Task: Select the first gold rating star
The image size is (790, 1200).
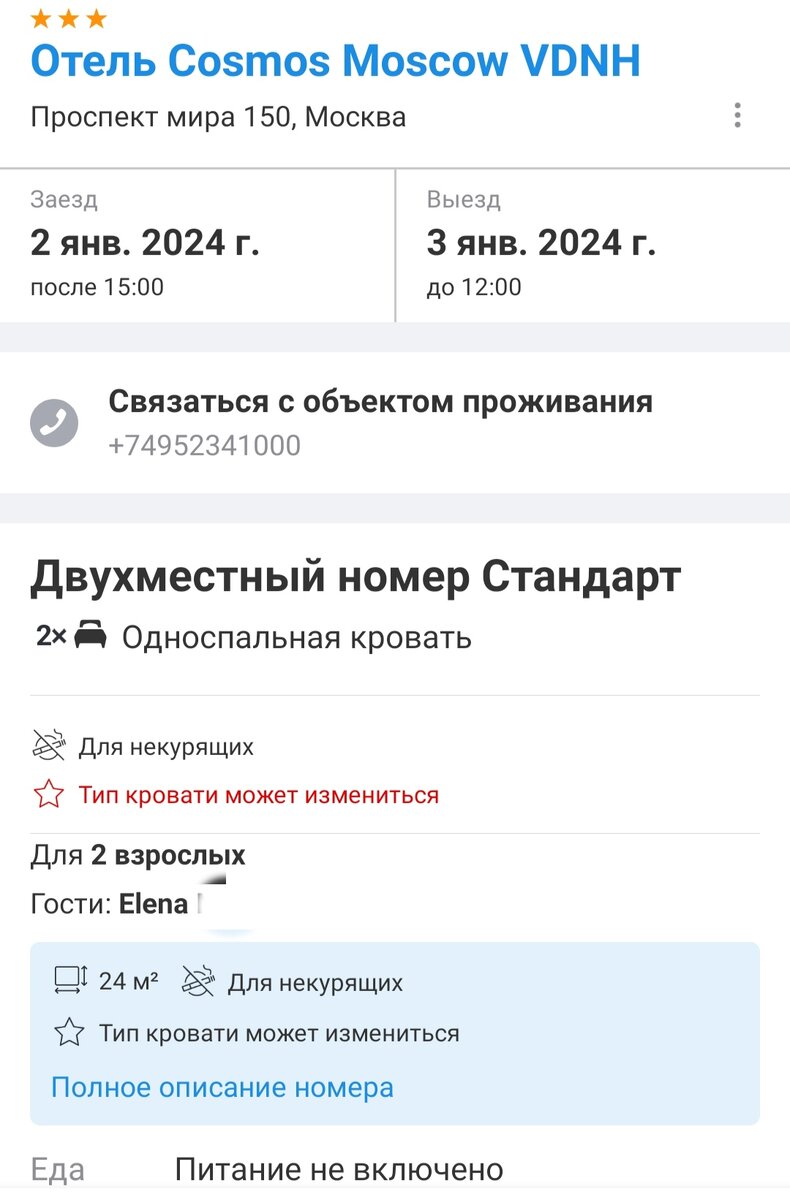Action: click(x=41, y=16)
